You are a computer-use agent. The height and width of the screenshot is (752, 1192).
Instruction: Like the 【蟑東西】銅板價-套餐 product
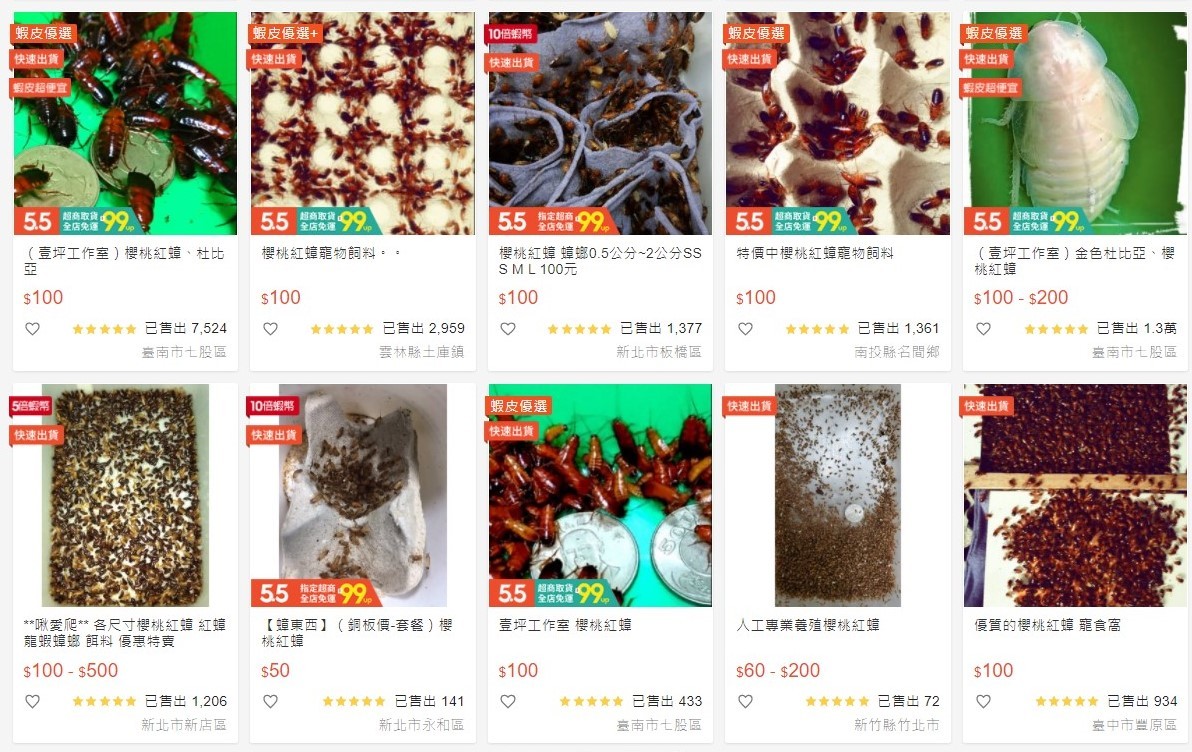pyautogui.click(x=270, y=701)
